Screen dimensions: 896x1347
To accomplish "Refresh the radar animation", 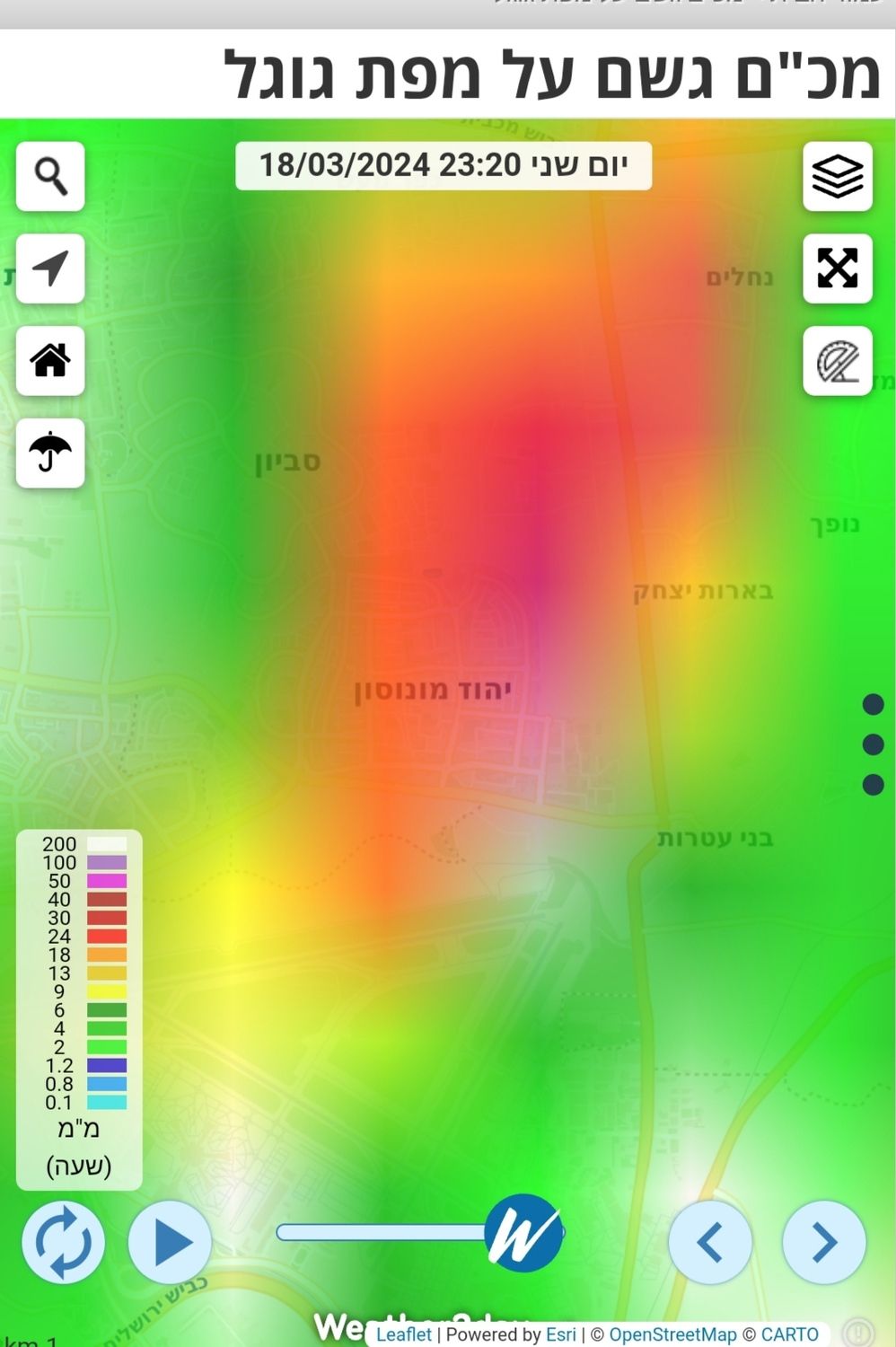I will [63, 1242].
